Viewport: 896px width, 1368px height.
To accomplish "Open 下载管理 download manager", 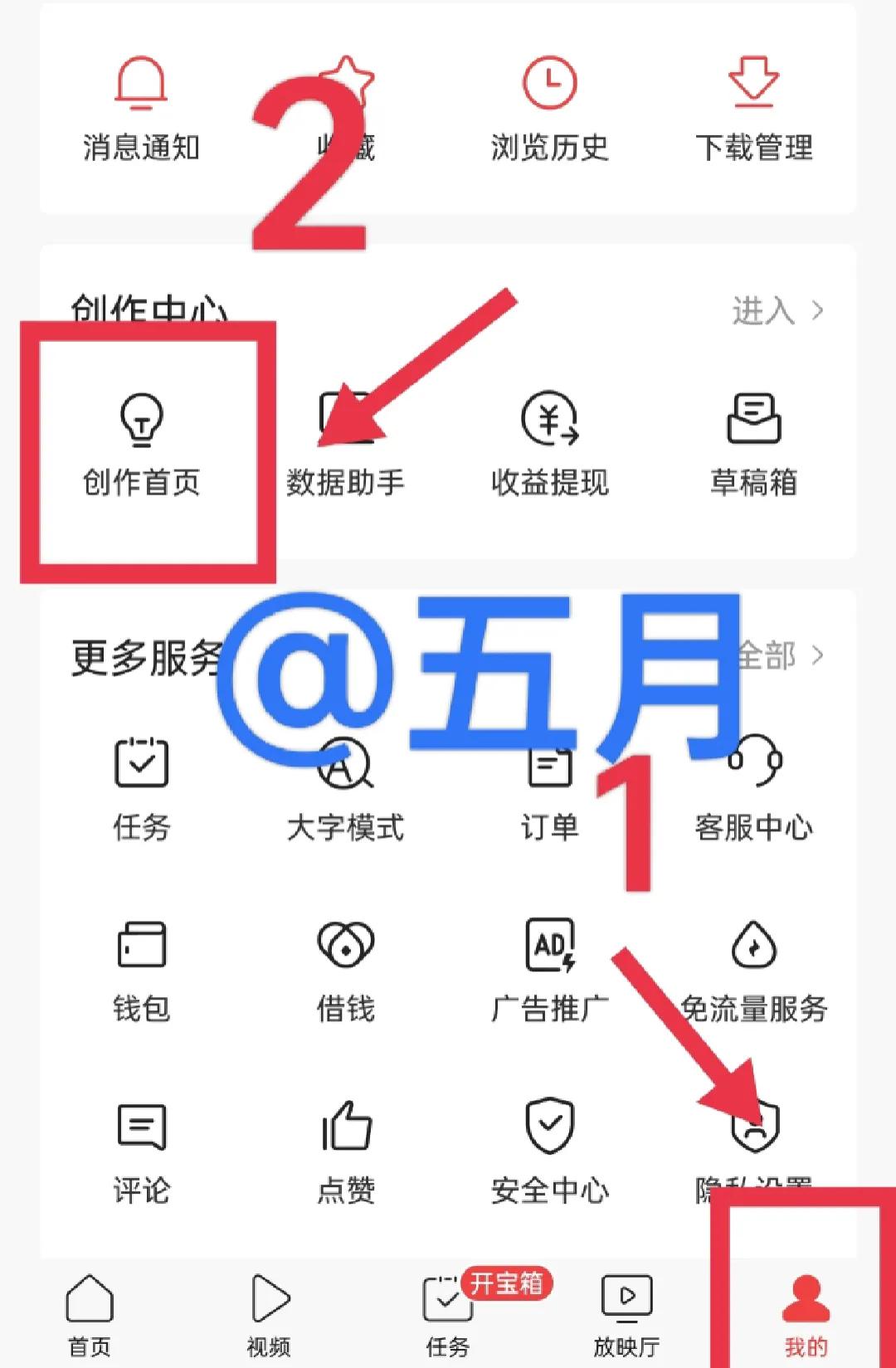I will tap(755, 108).
